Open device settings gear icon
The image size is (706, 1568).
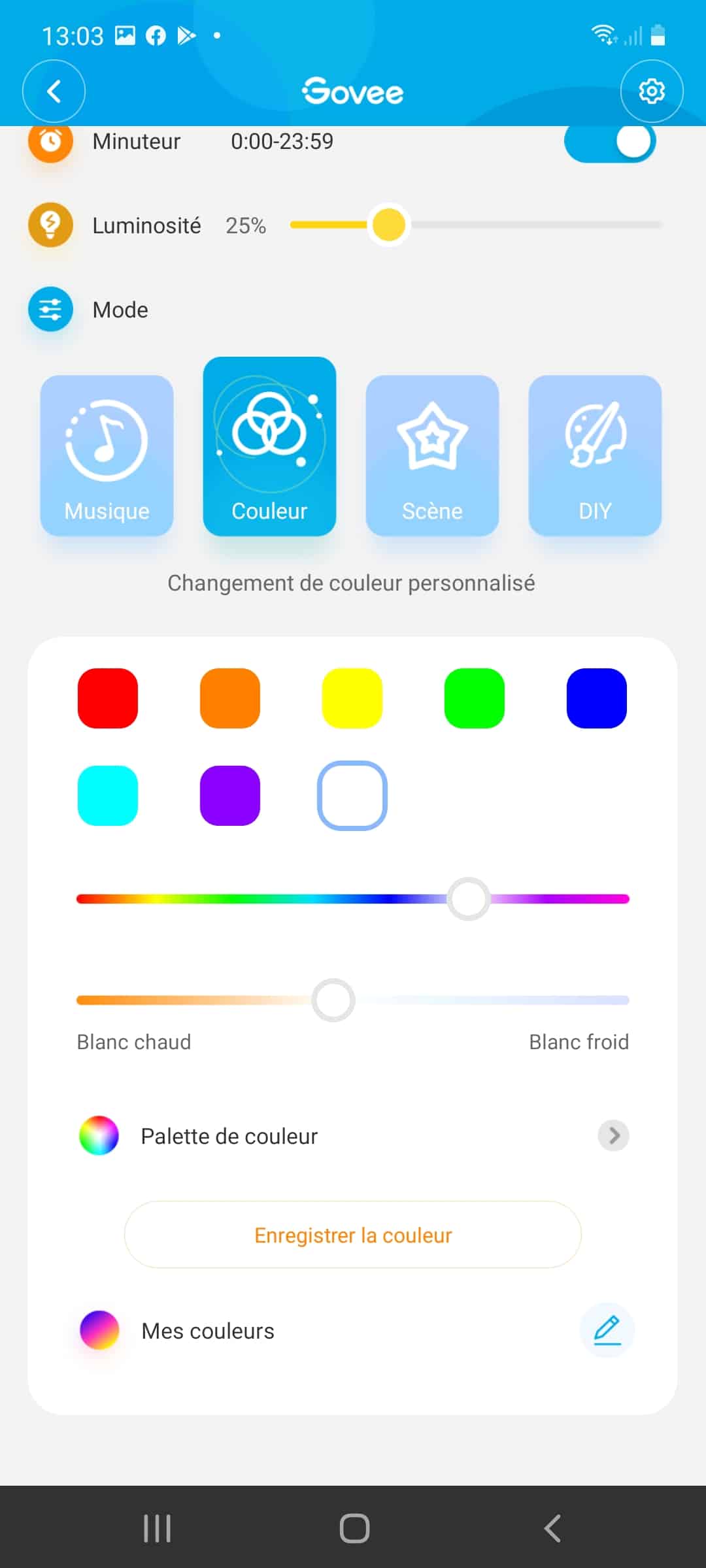652,91
